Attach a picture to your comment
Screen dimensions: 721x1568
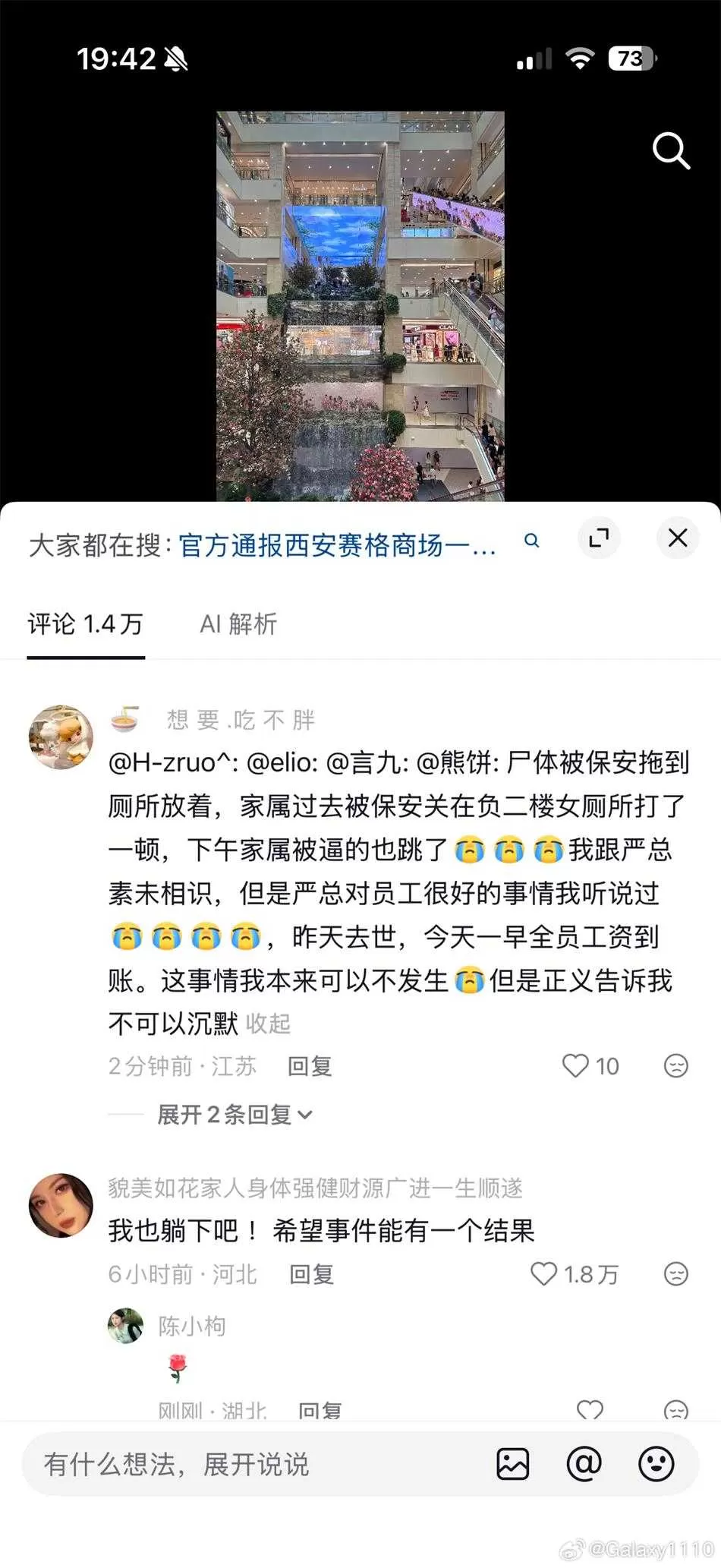(x=513, y=1464)
